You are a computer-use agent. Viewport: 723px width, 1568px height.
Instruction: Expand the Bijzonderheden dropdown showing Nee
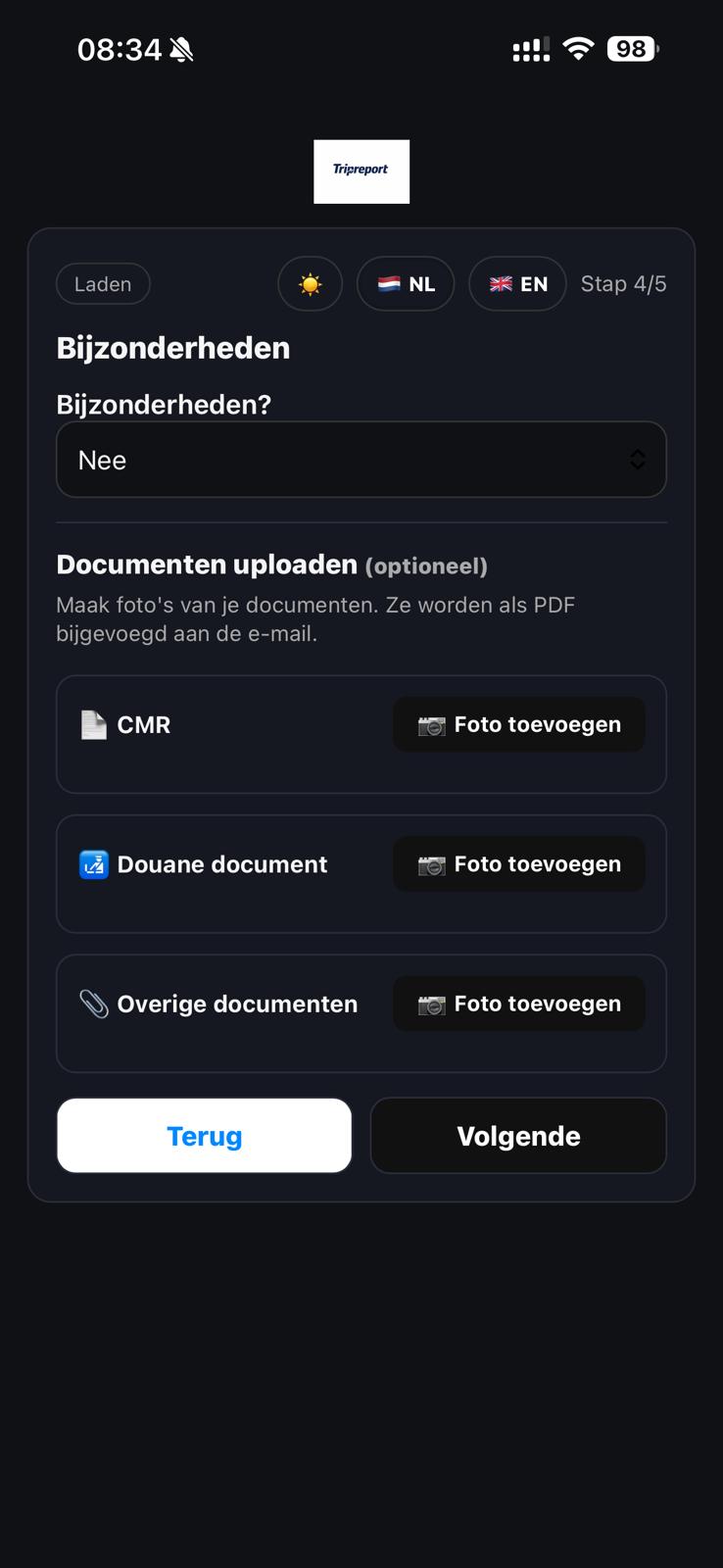(x=361, y=460)
